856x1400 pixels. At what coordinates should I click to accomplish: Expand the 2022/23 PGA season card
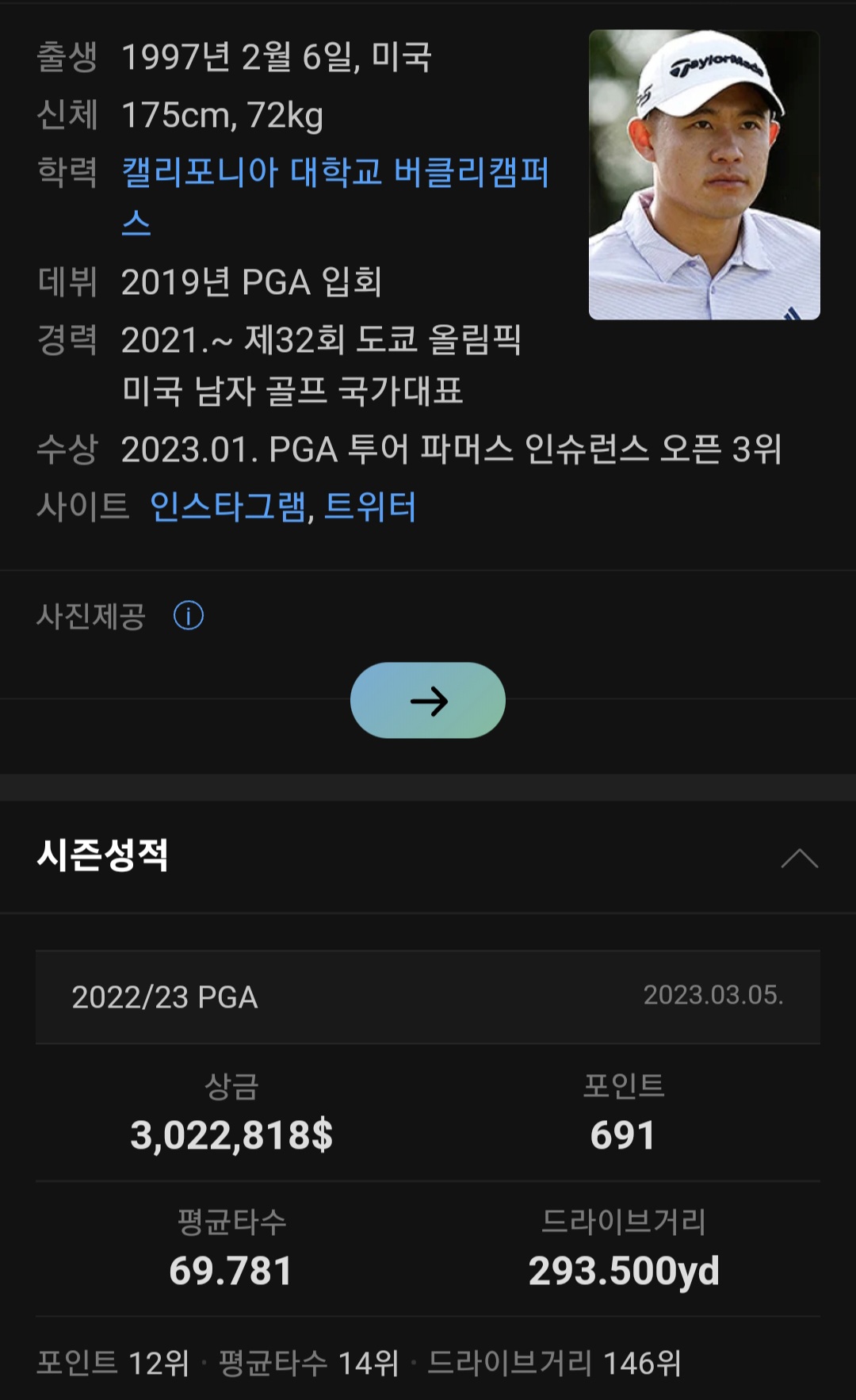[x=428, y=997]
